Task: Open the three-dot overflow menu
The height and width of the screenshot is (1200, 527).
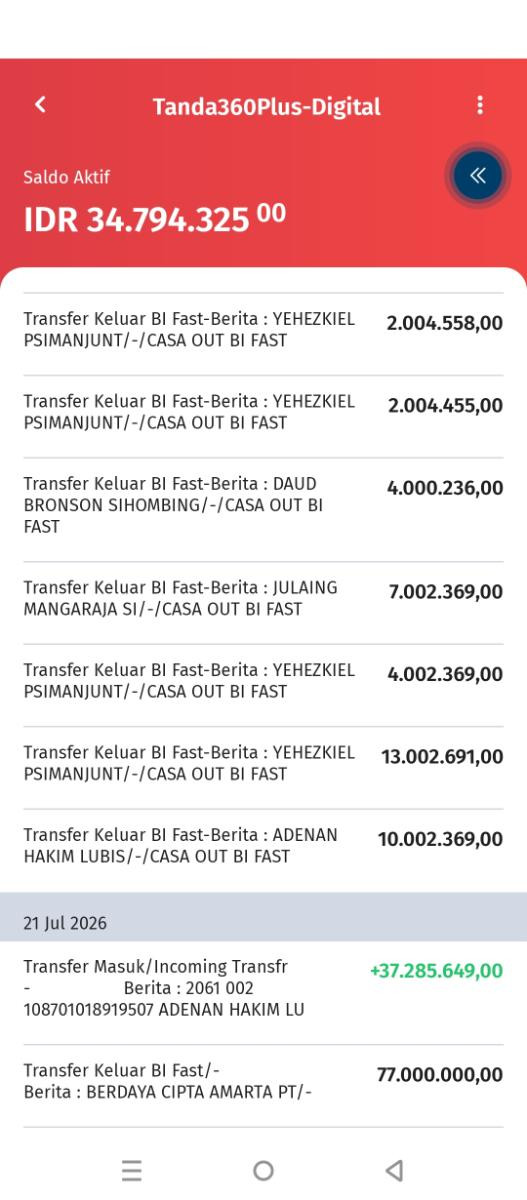Action: (480, 105)
